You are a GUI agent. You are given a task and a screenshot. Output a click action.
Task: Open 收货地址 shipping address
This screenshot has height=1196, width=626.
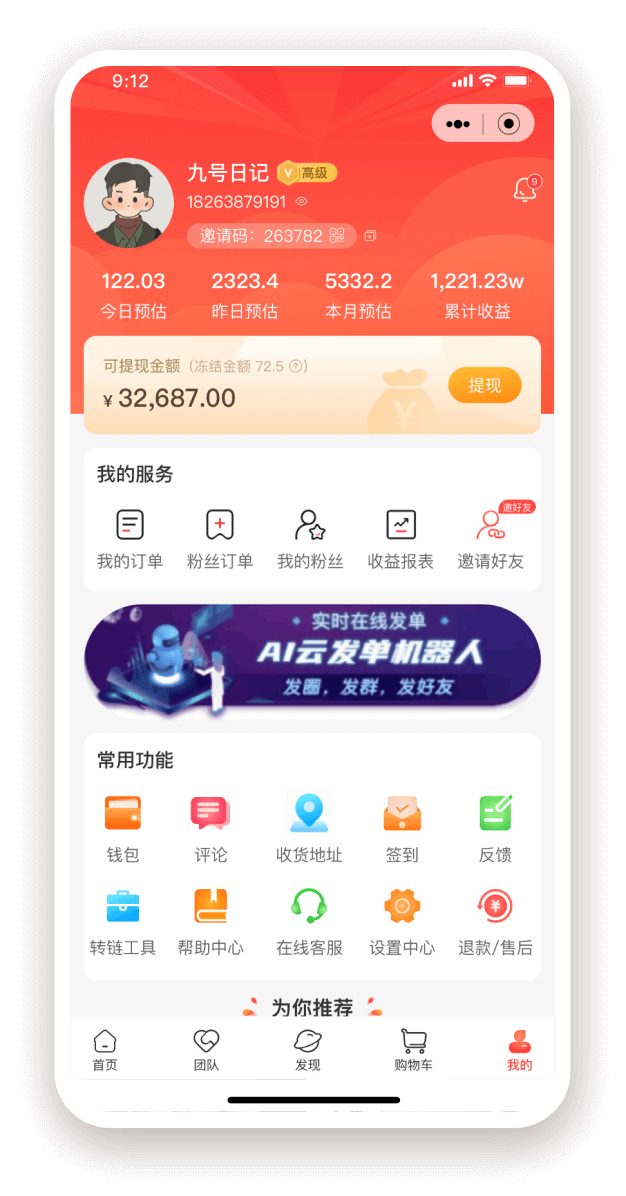(309, 828)
